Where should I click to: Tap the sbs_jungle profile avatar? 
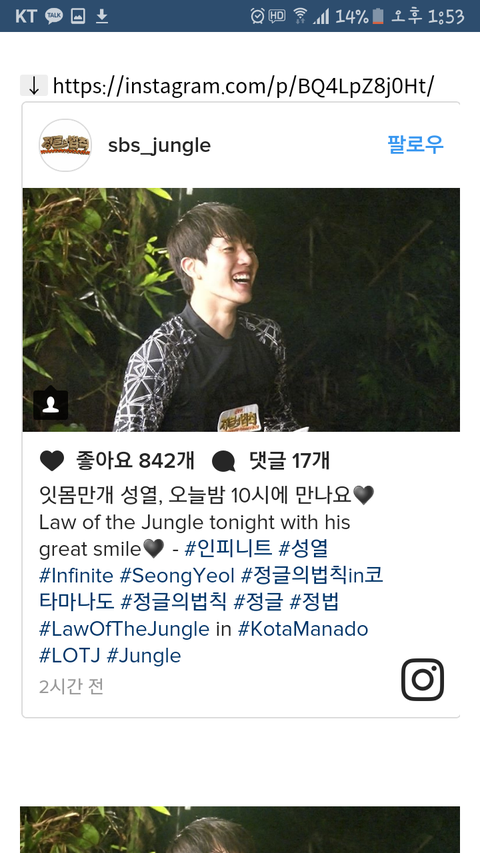(65, 145)
